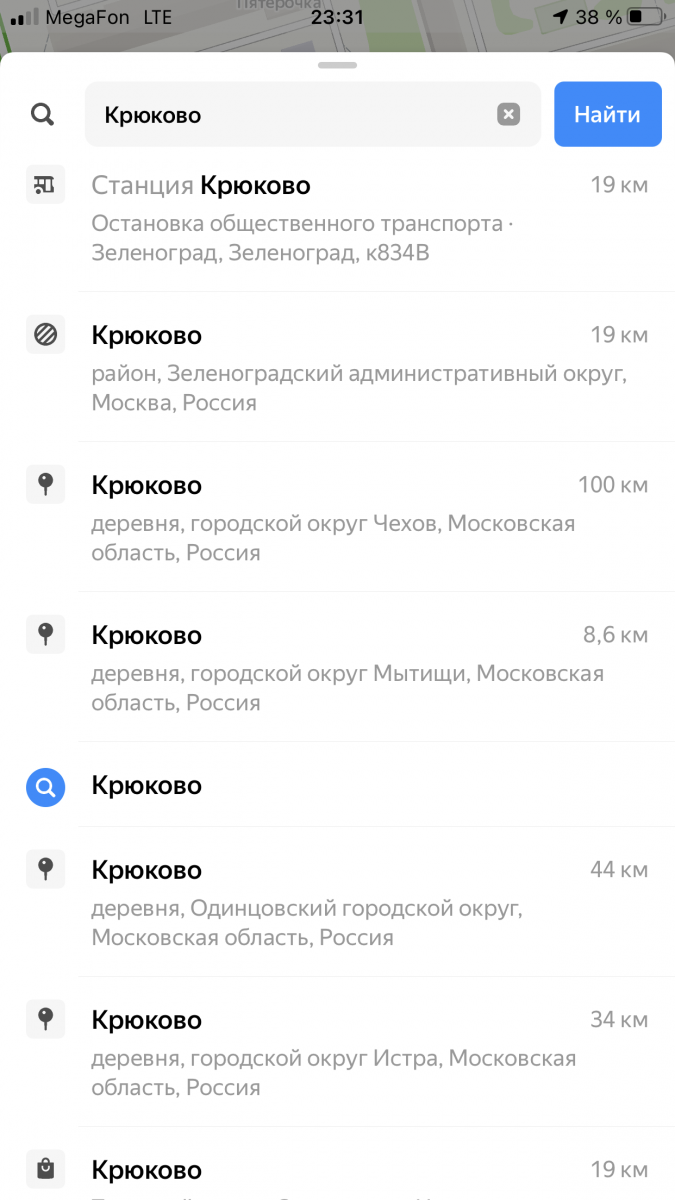Tap the sheet drag handle at top

pos(337,65)
